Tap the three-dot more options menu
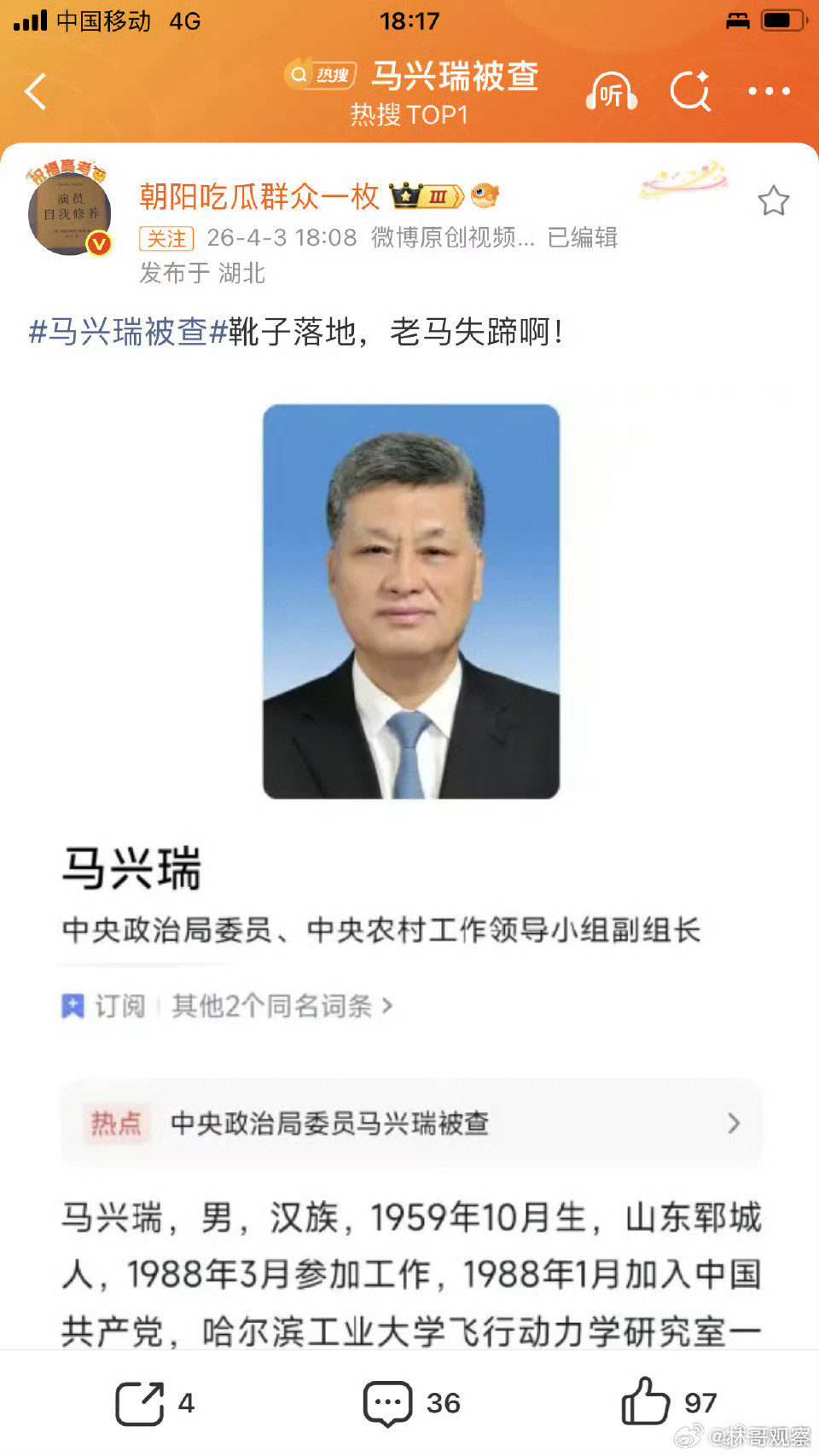The width and height of the screenshot is (819, 1456). (770, 91)
